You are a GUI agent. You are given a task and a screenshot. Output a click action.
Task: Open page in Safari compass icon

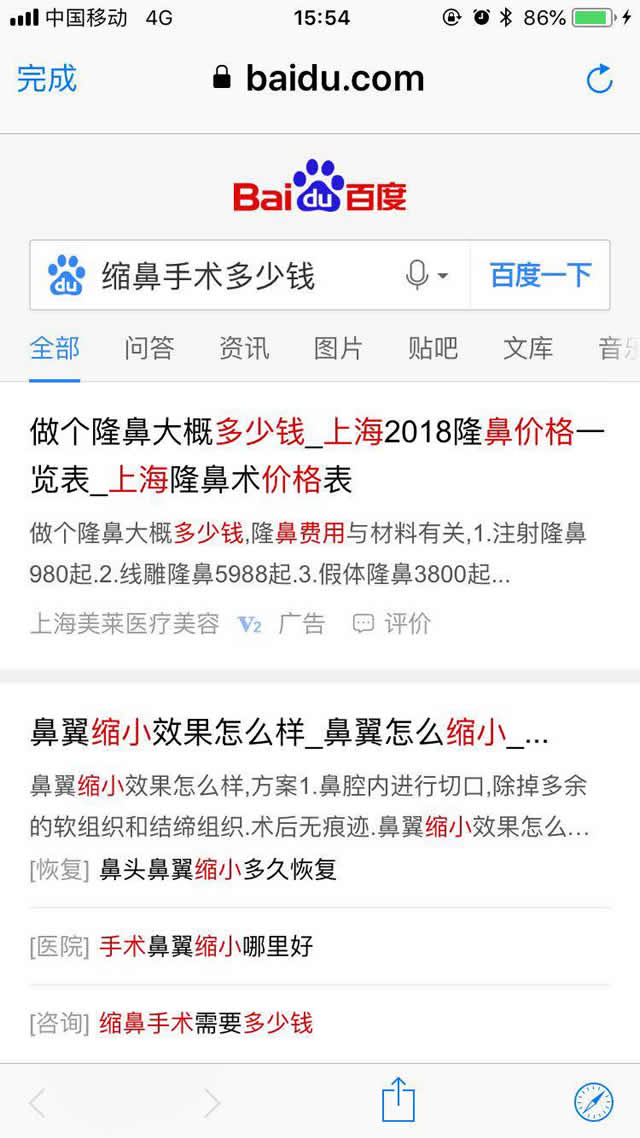pos(594,1102)
